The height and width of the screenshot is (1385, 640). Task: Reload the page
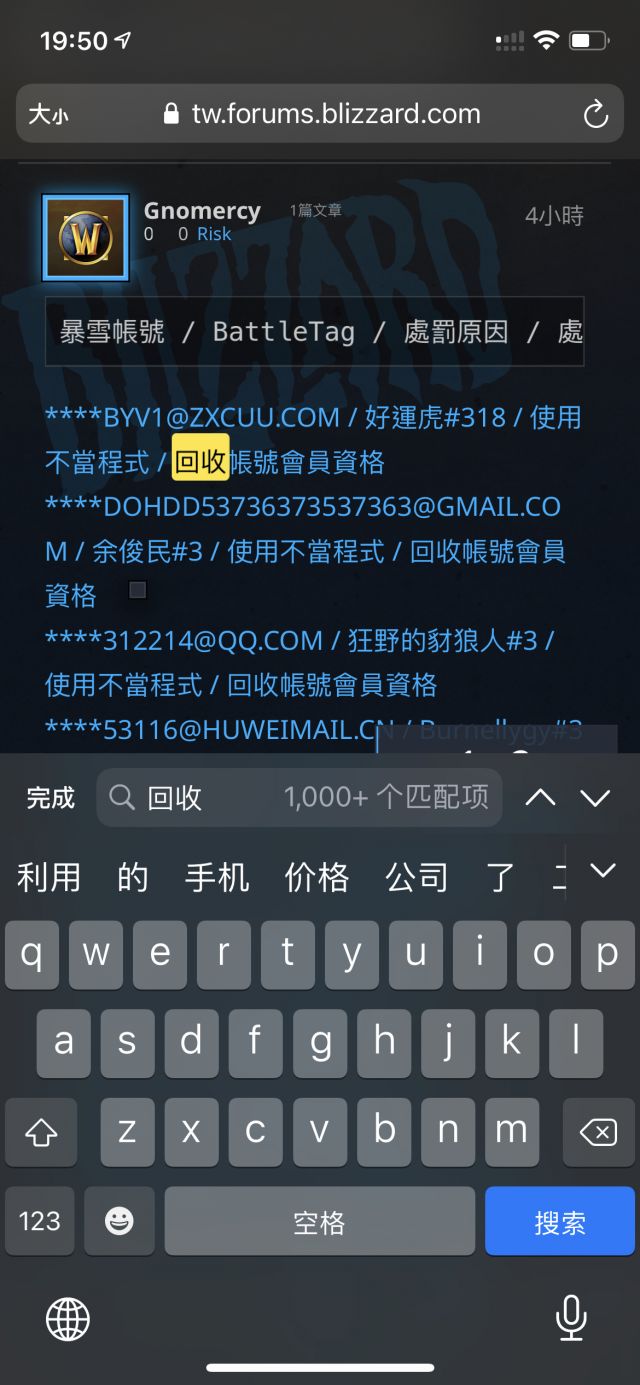click(595, 114)
